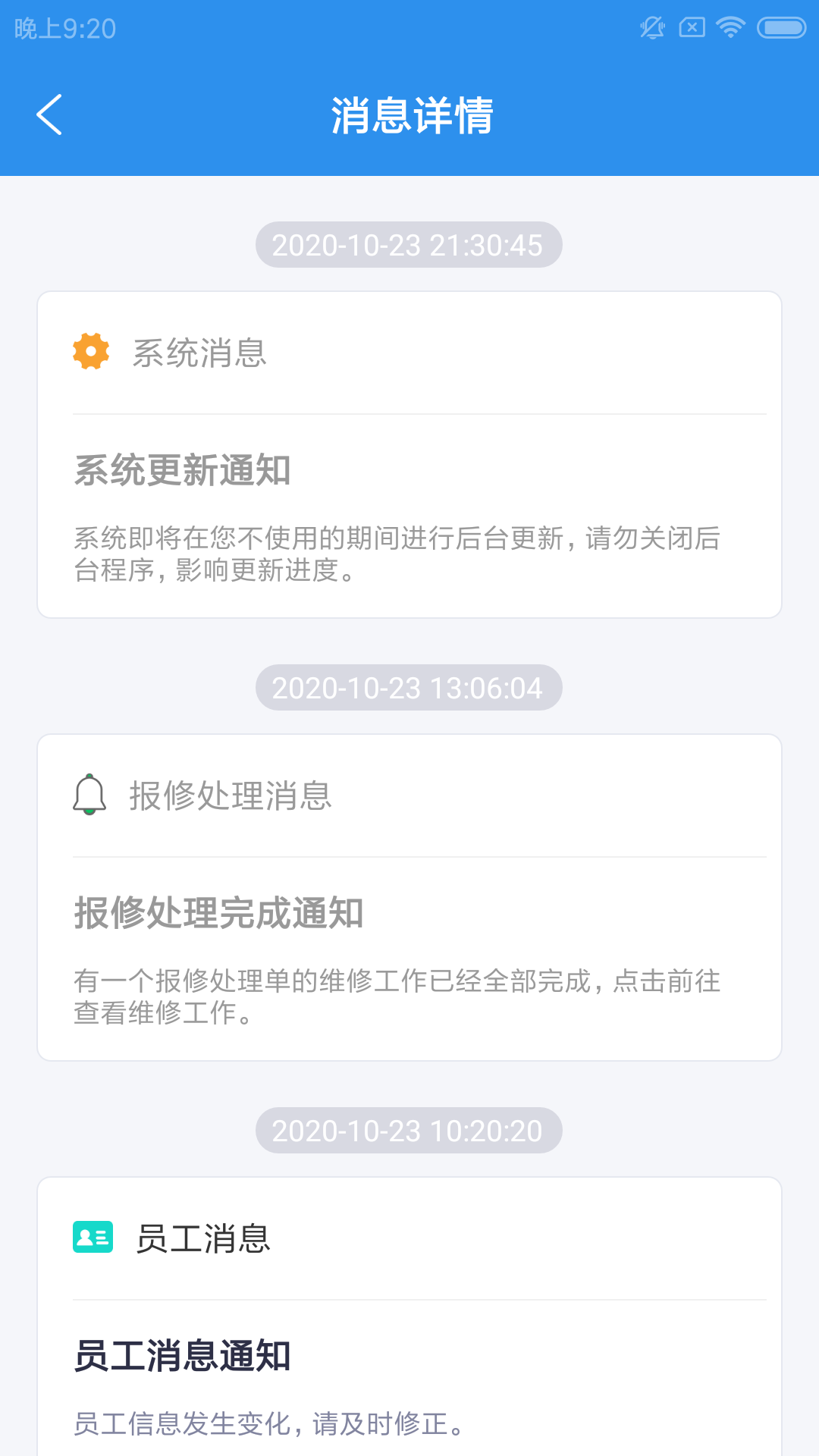The height and width of the screenshot is (1456, 819).
Task: Tap the 2020-10-23 13:06:04 timestamp pill
Action: pyautogui.click(x=409, y=687)
